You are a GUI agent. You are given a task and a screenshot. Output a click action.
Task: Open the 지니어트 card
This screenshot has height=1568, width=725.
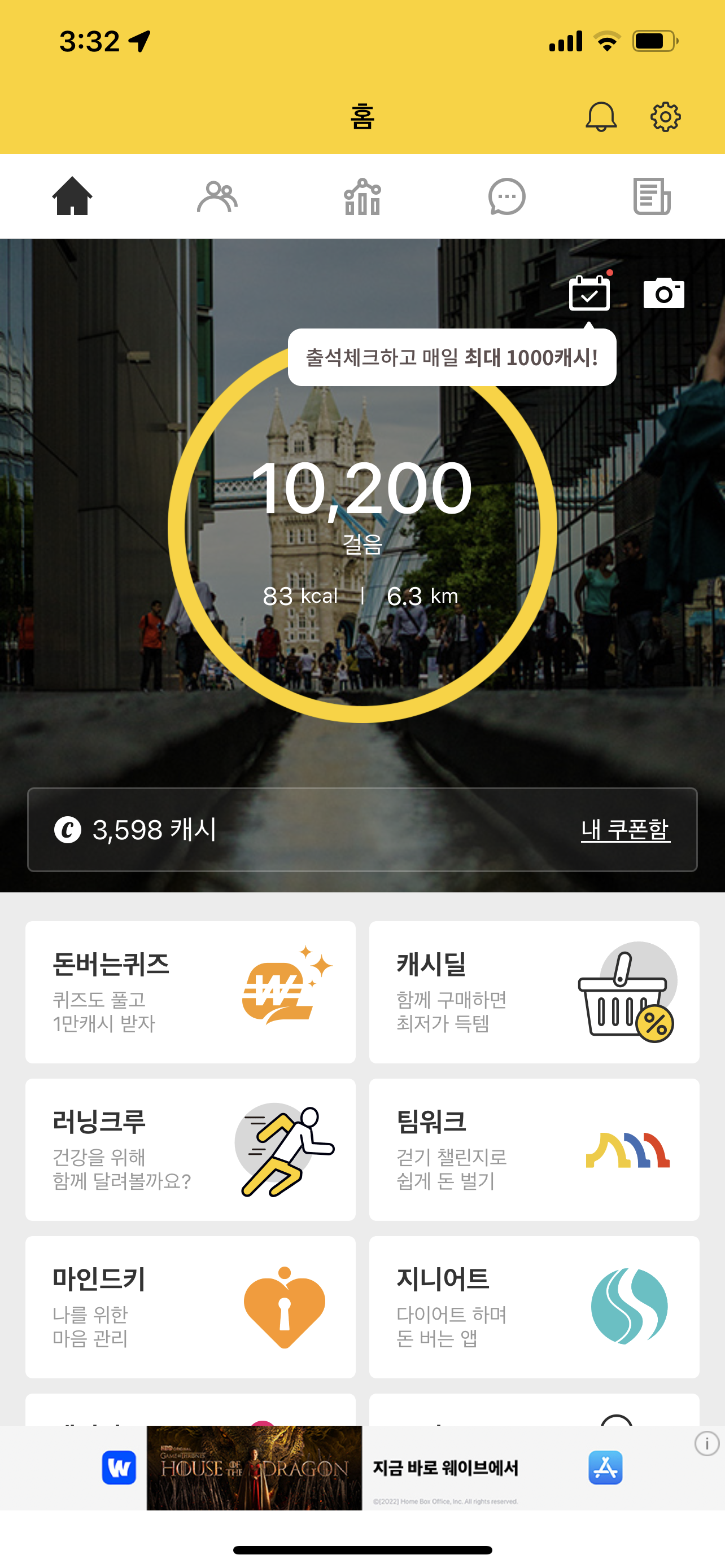[534, 1306]
